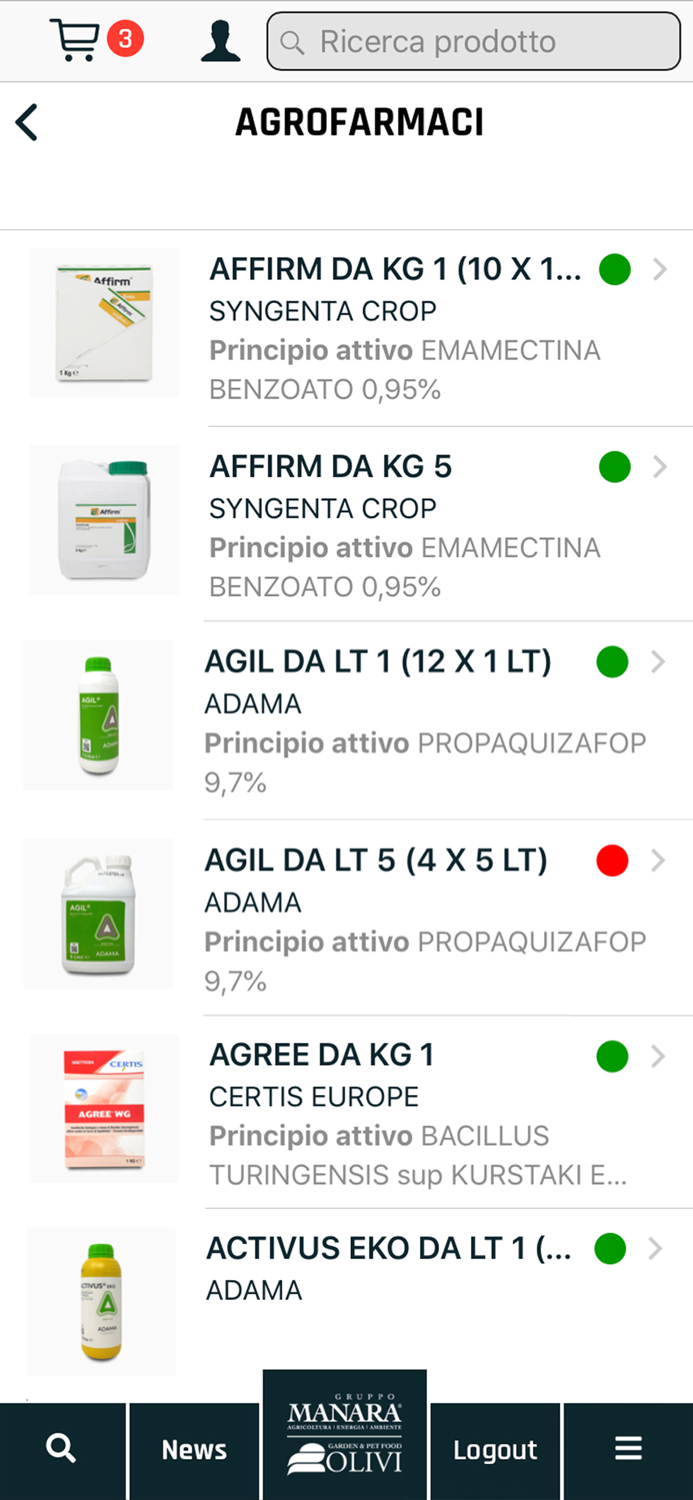Go back from Agrofarmaci
The image size is (693, 1500).
[27, 123]
